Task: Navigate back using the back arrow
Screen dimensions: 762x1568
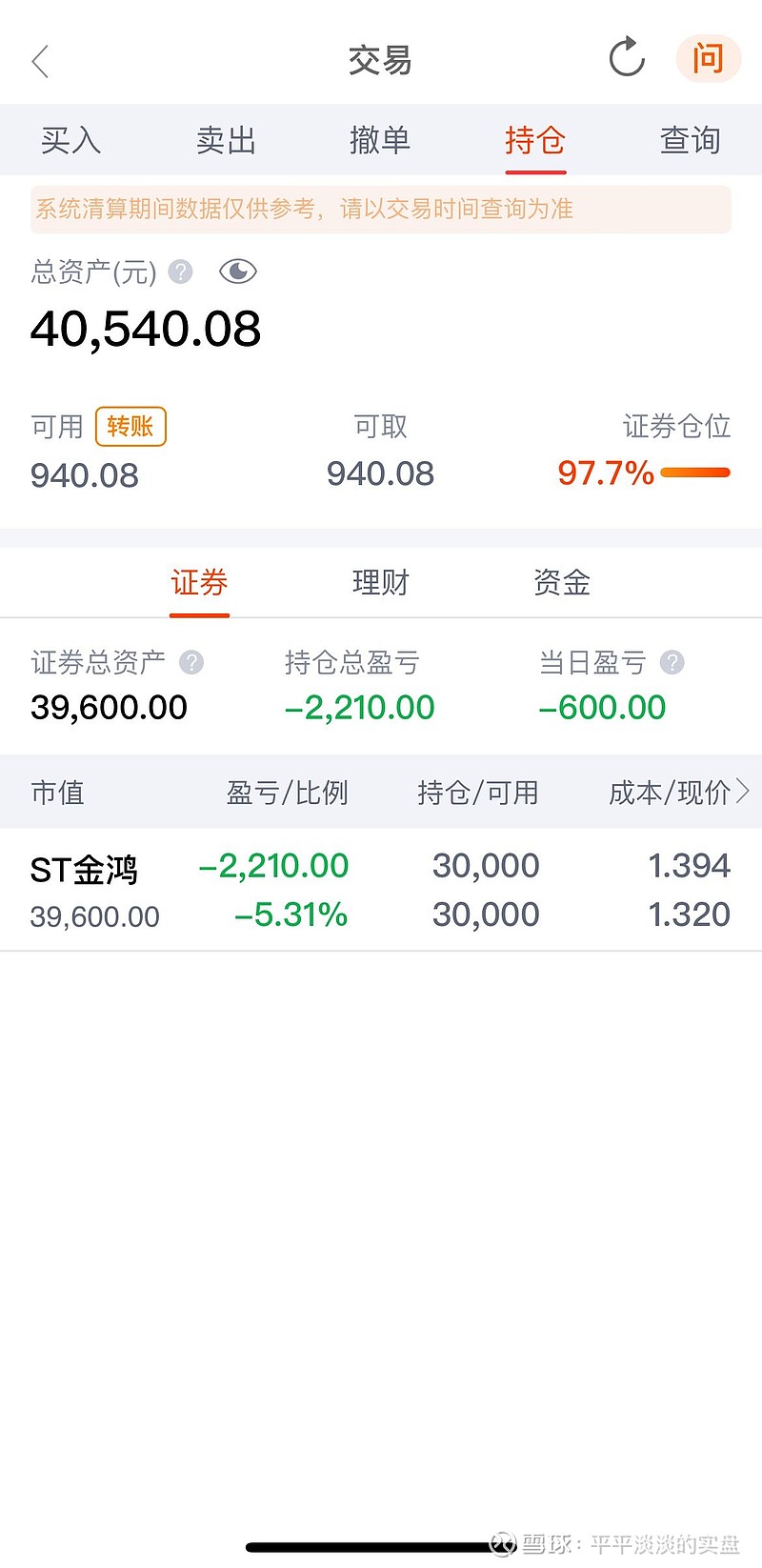Action: coord(39,59)
